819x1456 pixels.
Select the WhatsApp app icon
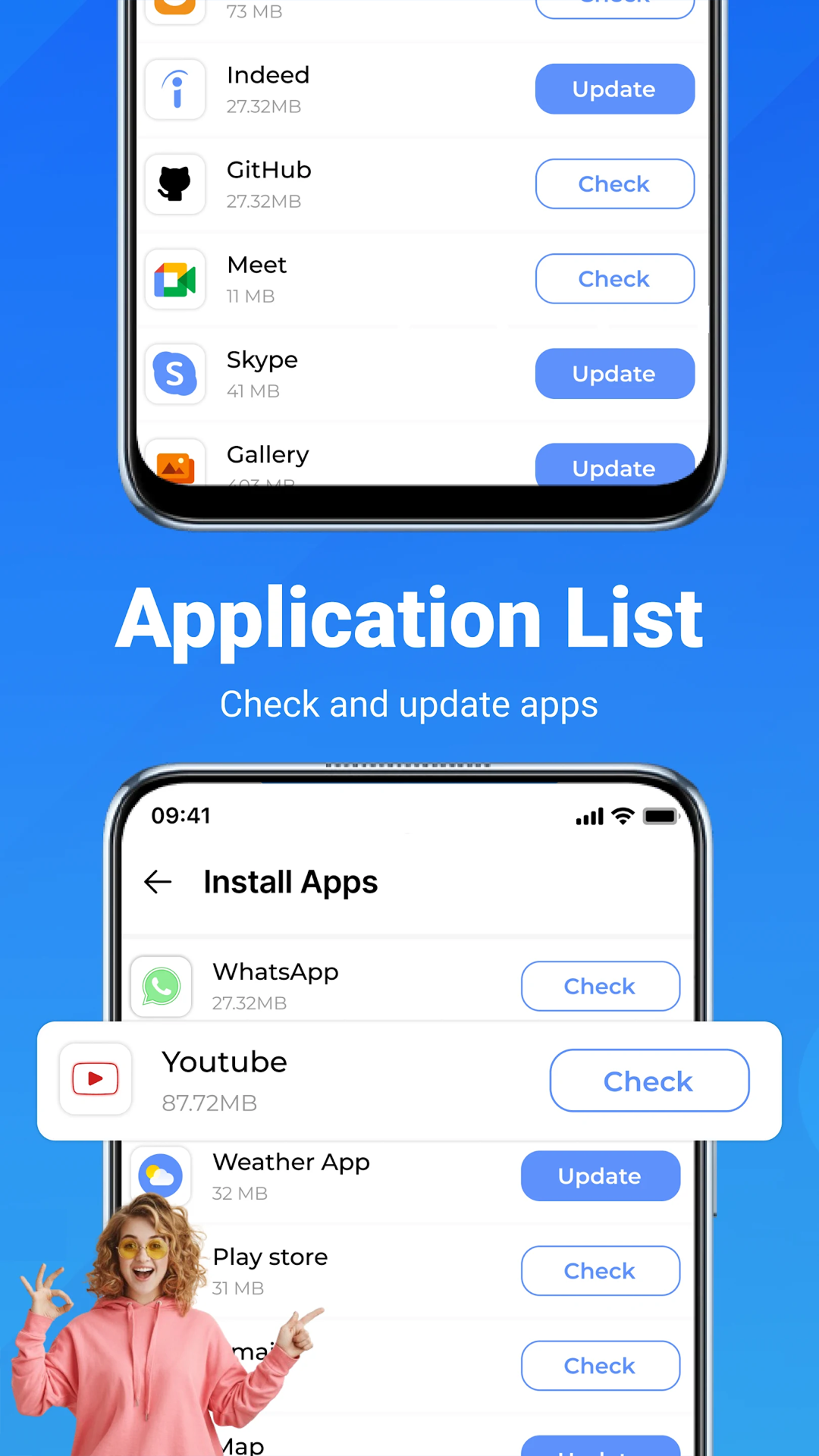pos(162,986)
